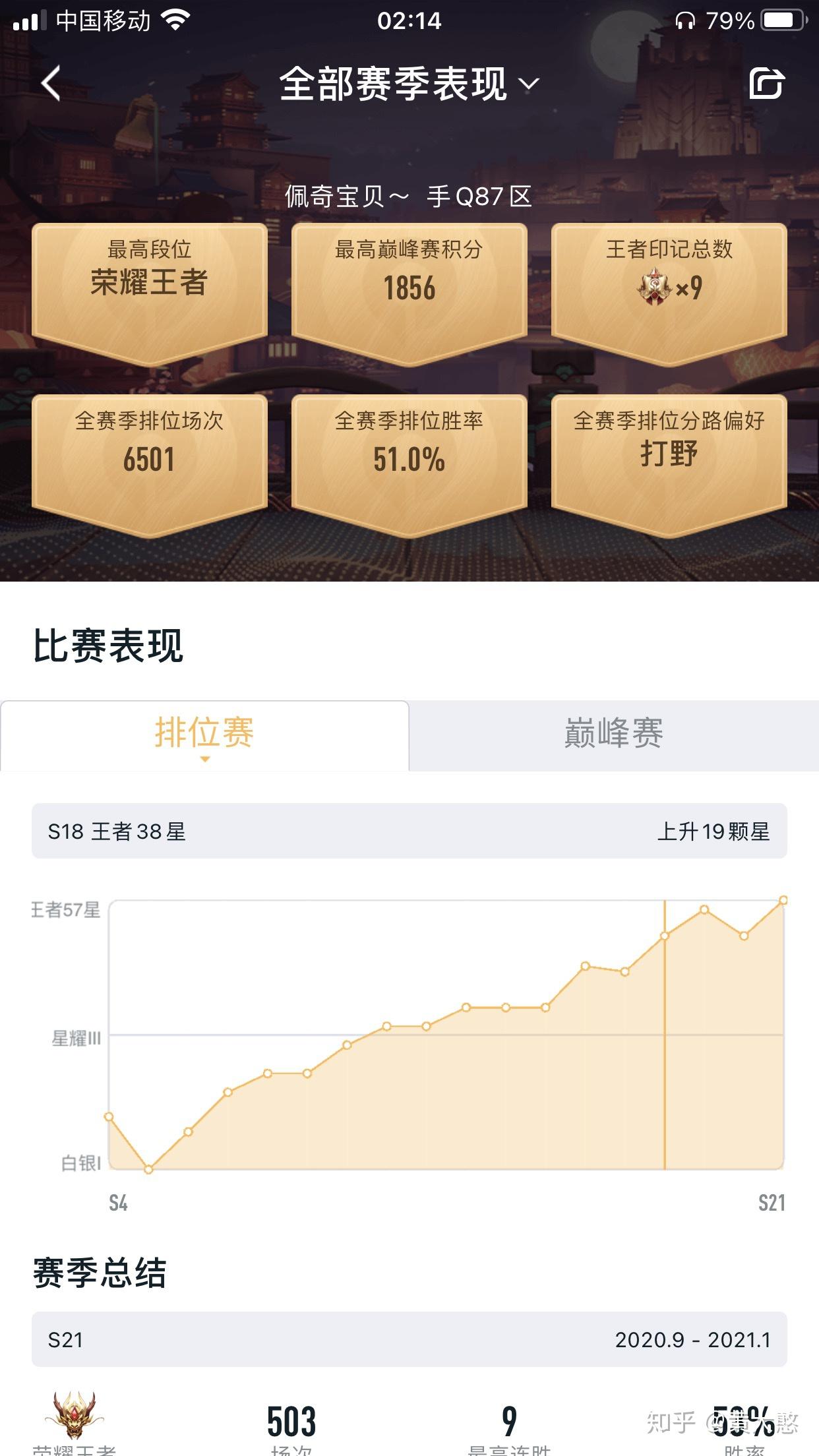The width and height of the screenshot is (819, 1456).
Task: Select the S21 data point on chart
Action: 783,901
